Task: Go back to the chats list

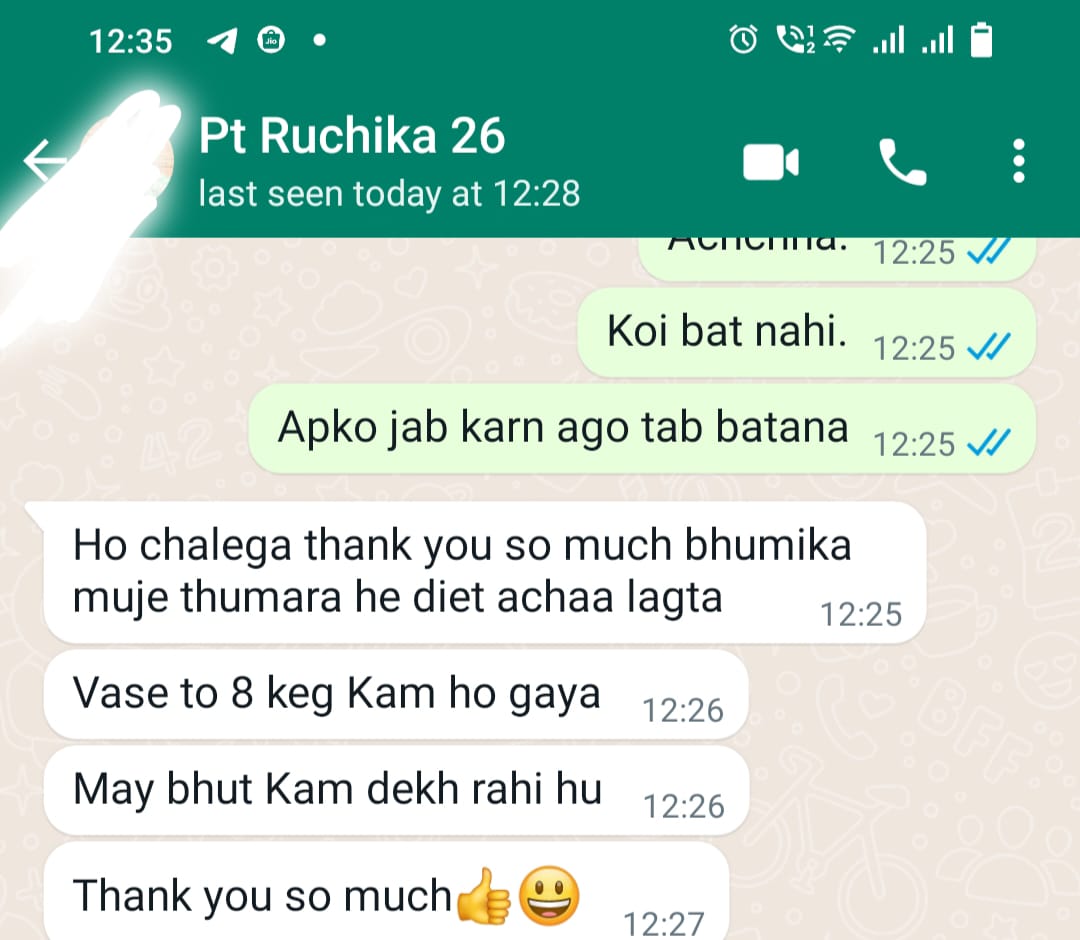Action: point(42,160)
